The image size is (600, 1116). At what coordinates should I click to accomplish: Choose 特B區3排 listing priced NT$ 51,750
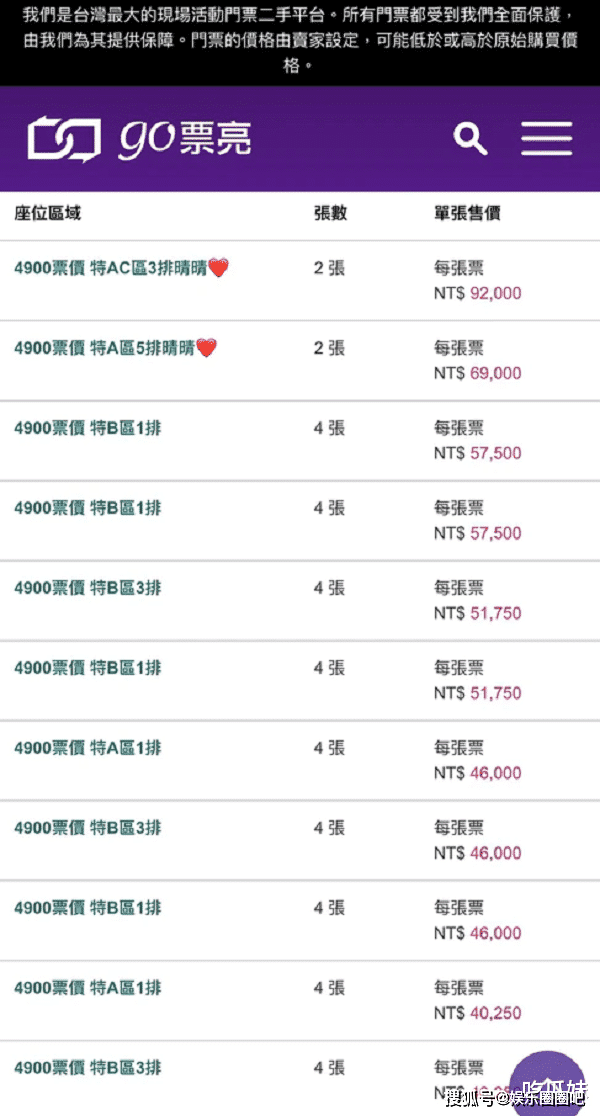[300, 601]
